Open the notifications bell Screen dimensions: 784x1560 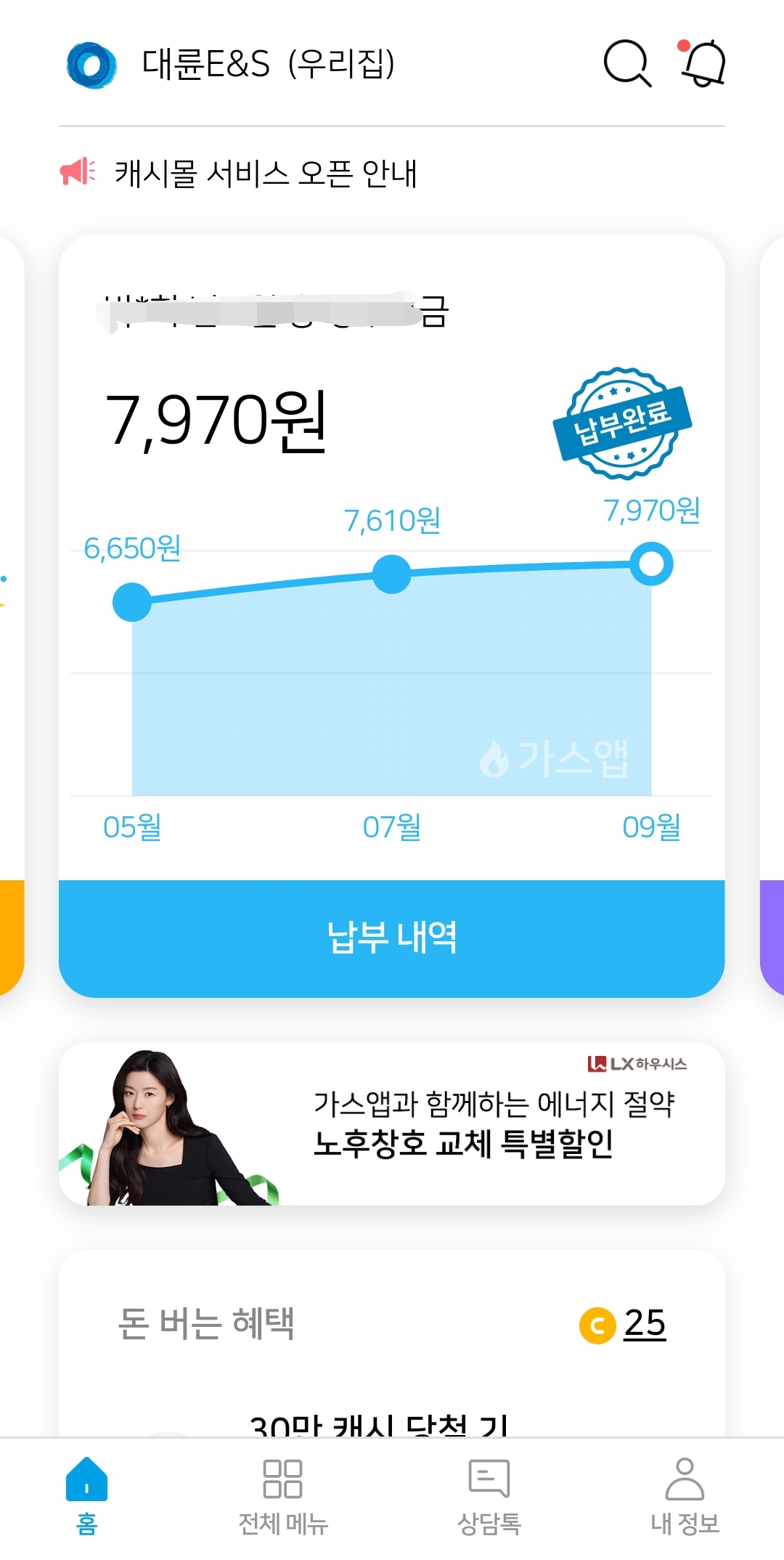click(703, 62)
